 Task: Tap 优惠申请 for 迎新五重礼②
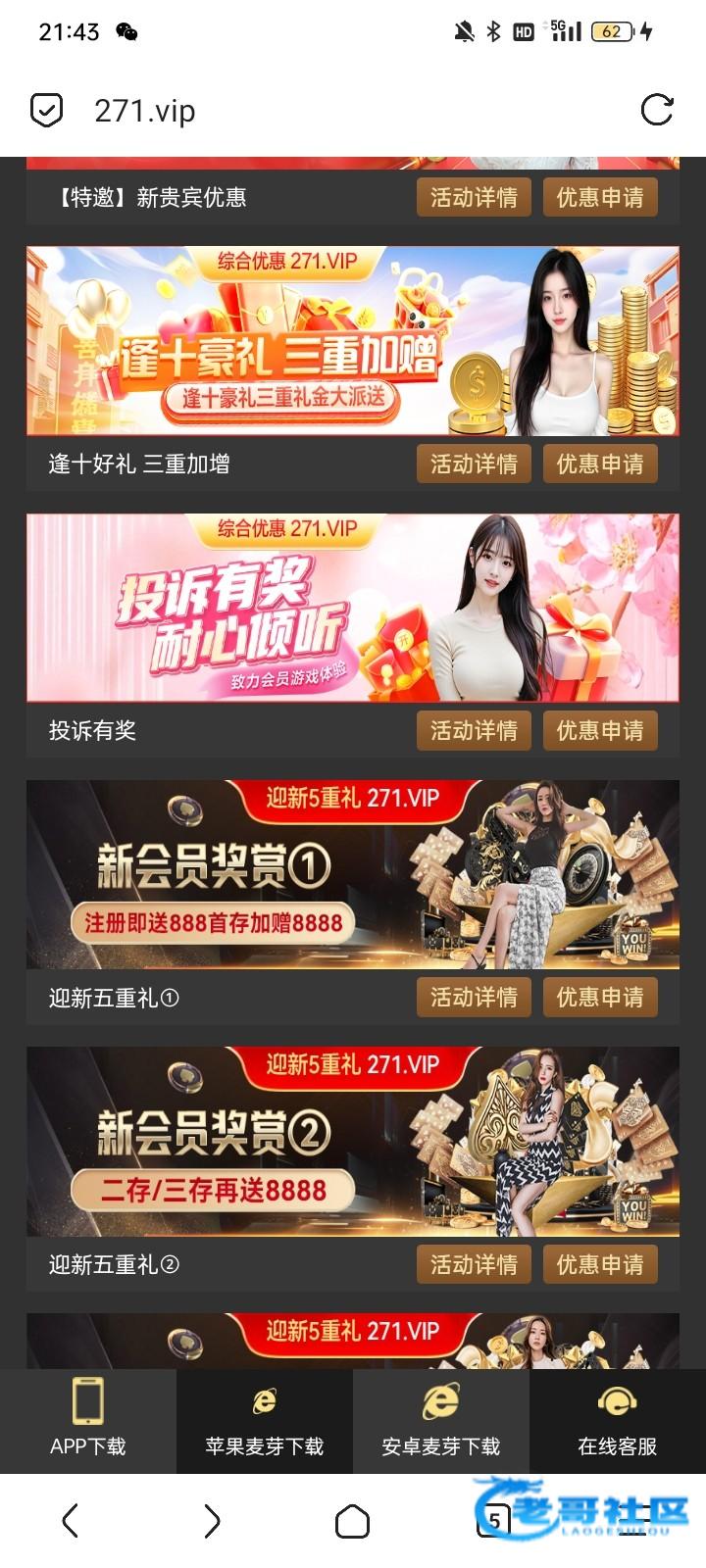(x=600, y=1264)
